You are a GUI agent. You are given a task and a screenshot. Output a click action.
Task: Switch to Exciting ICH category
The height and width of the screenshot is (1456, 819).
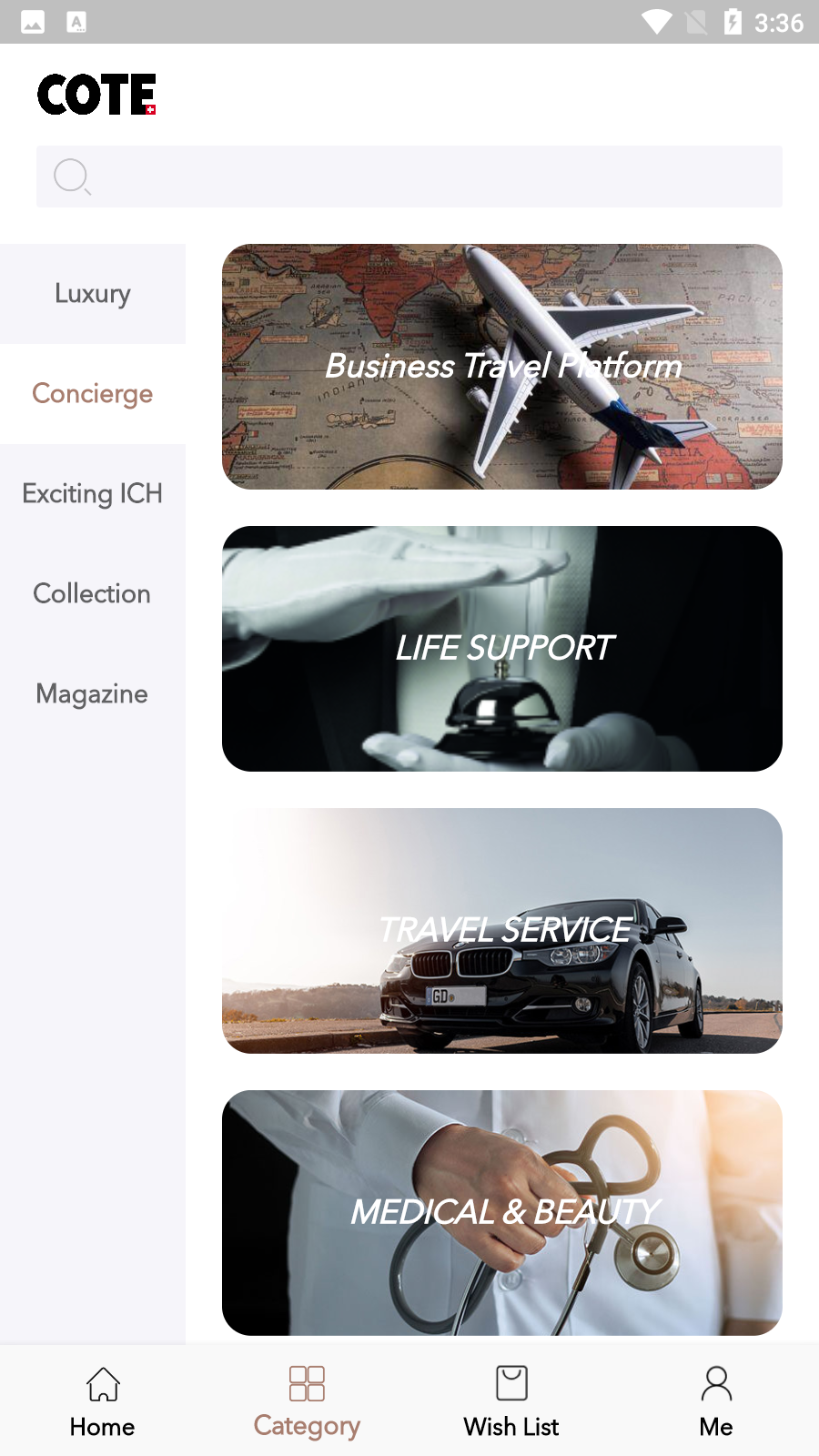[93, 494]
